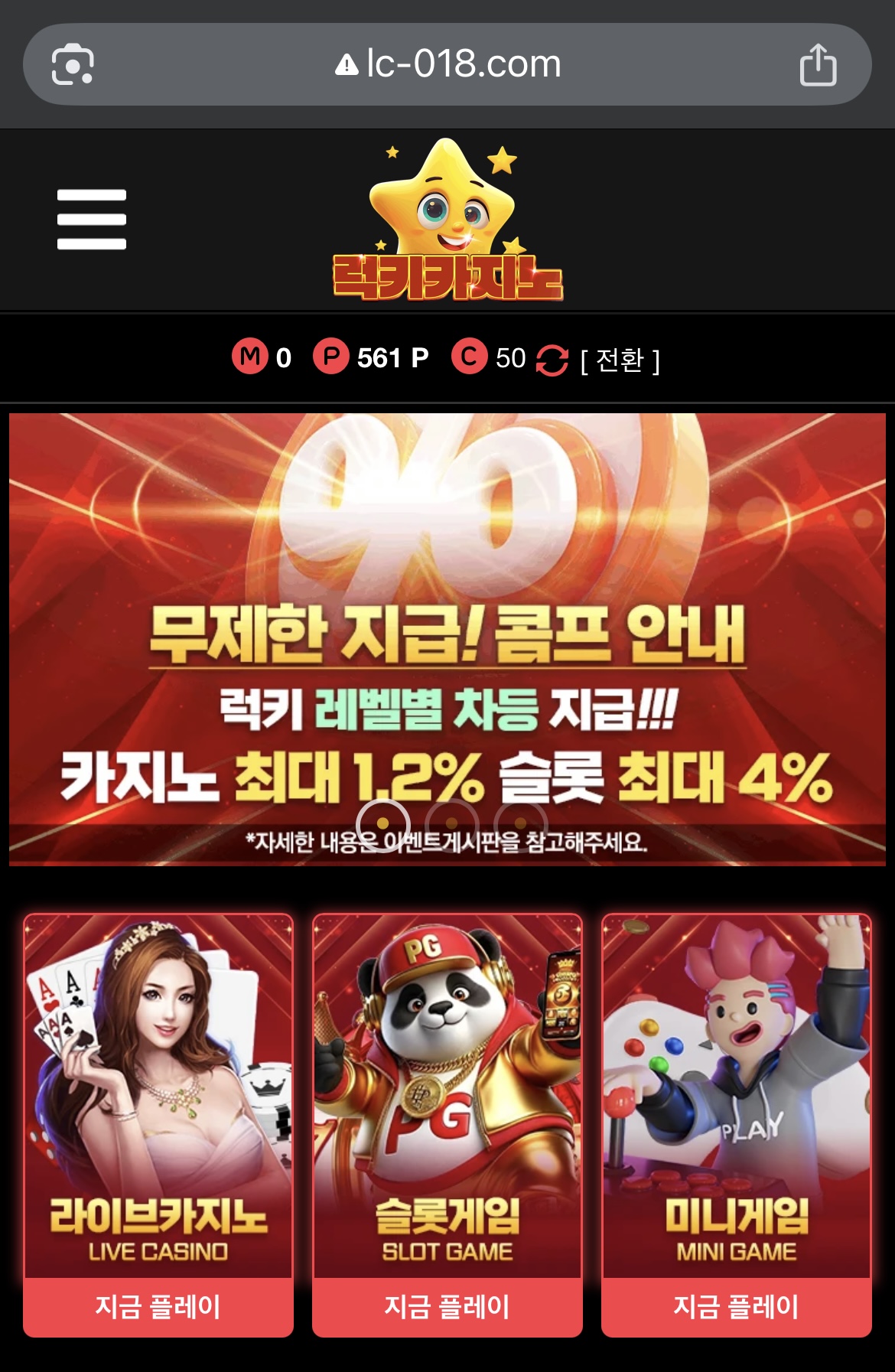Select the first banner page dot
The image size is (895, 1372).
383,823
